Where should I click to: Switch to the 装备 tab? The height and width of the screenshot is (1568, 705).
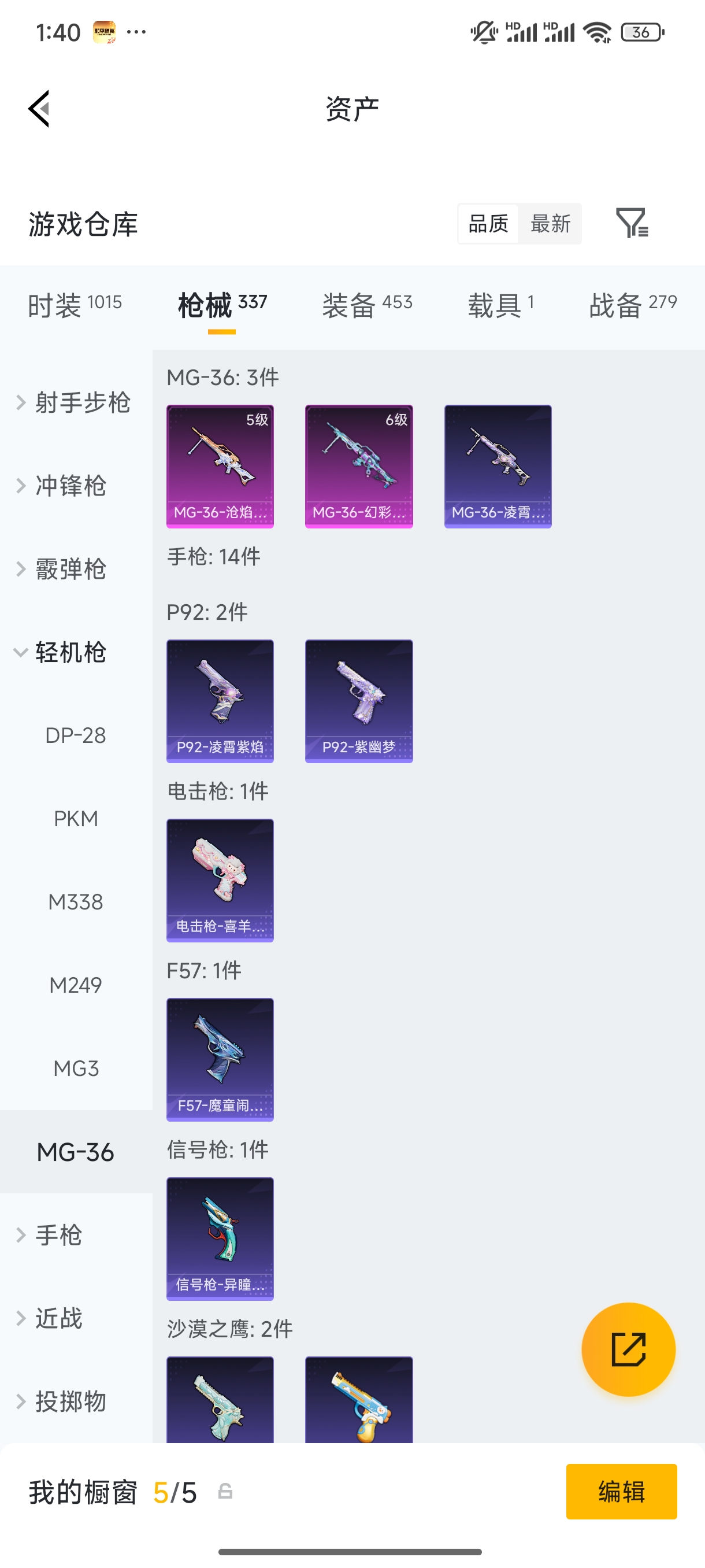(368, 304)
